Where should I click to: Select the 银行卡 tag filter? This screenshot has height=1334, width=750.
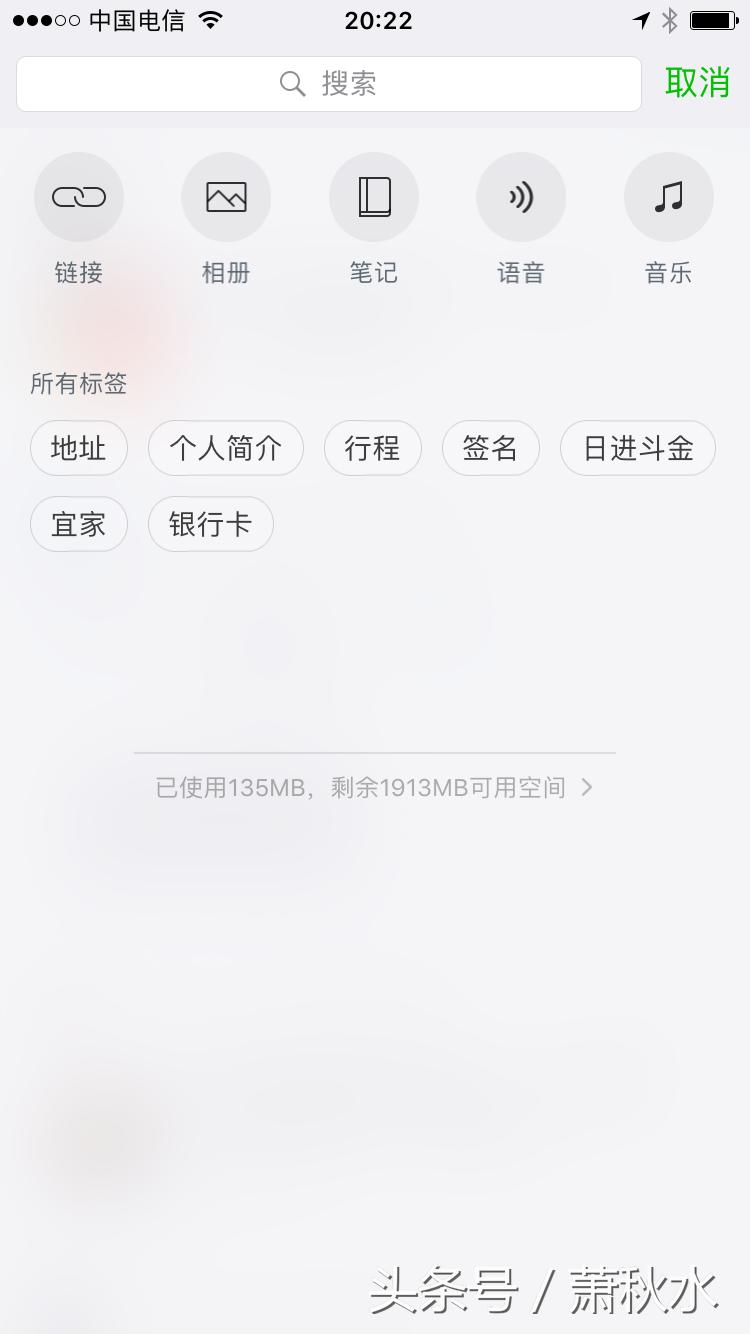[210, 524]
